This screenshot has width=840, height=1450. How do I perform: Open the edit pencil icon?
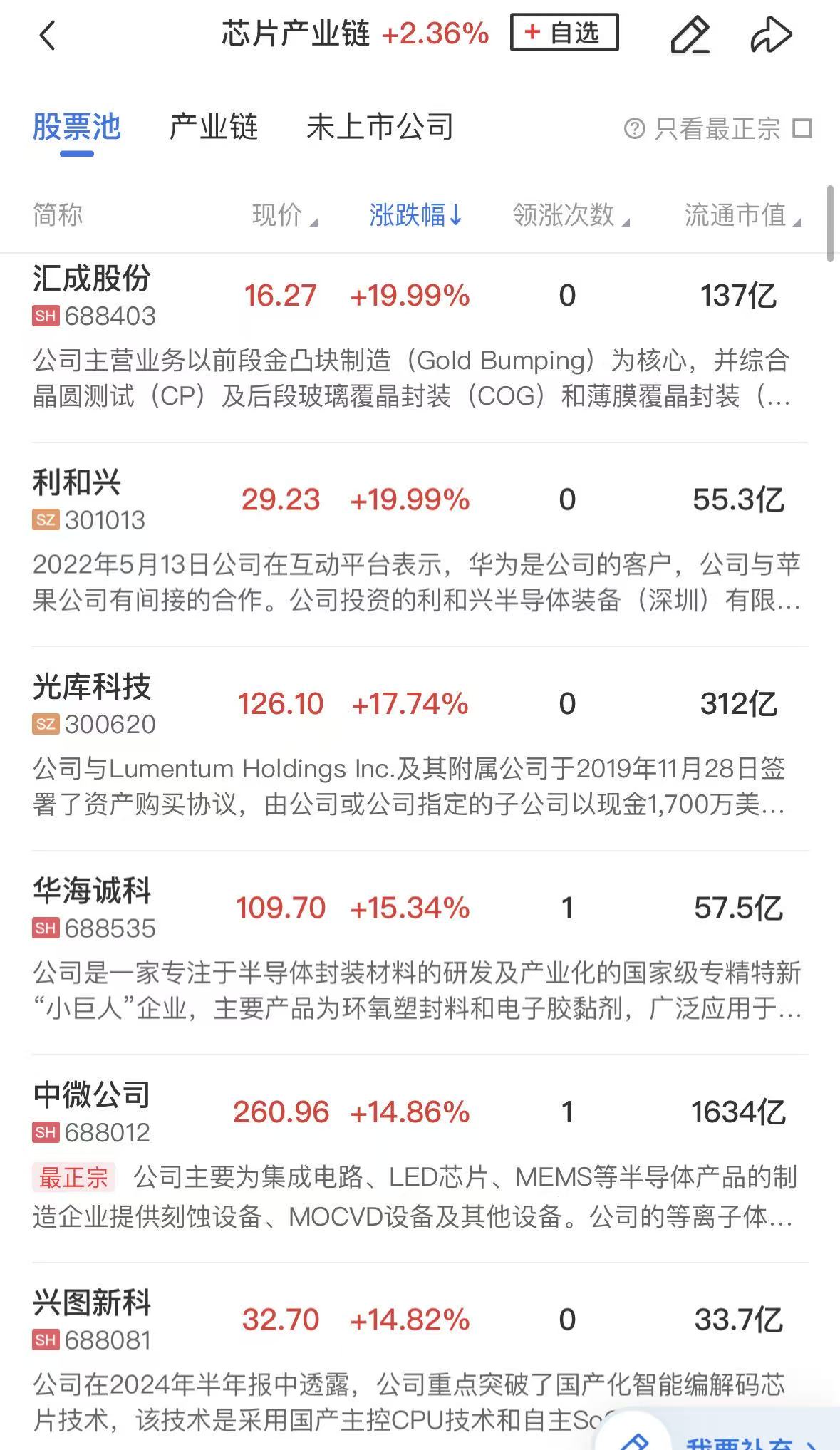pyautogui.click(x=690, y=35)
